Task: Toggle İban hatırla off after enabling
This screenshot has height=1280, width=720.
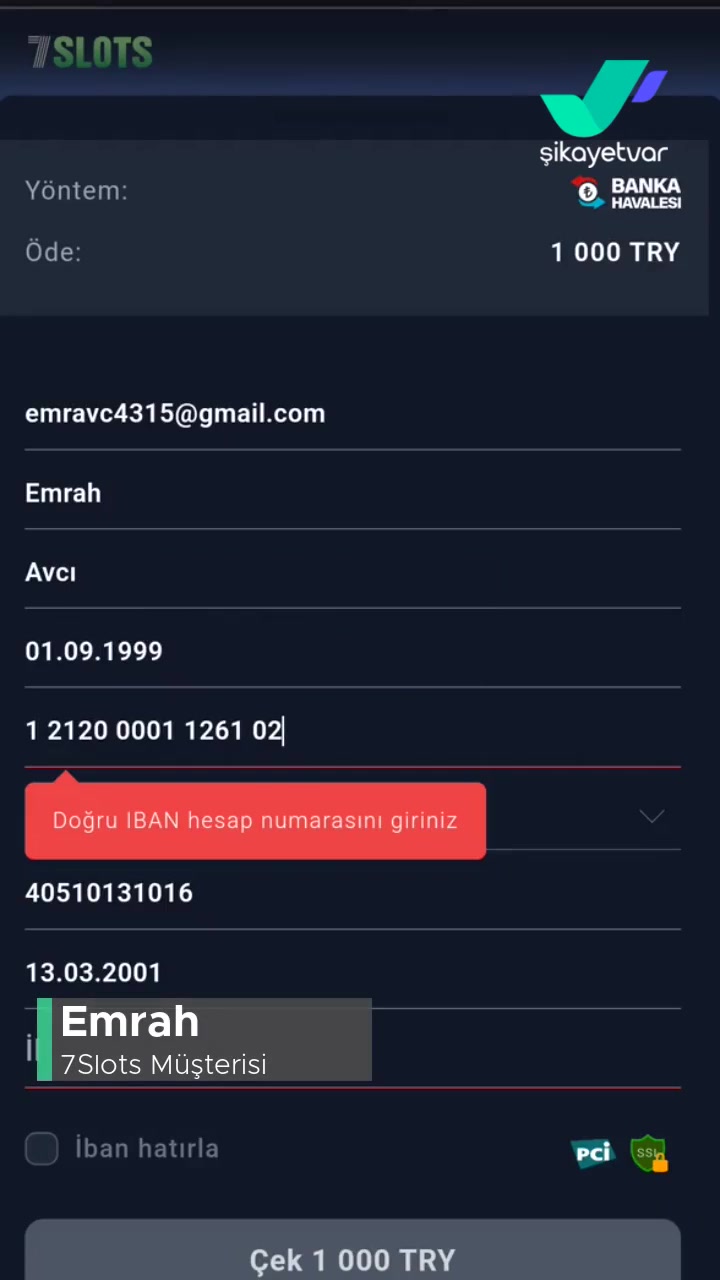Action: (x=42, y=1148)
